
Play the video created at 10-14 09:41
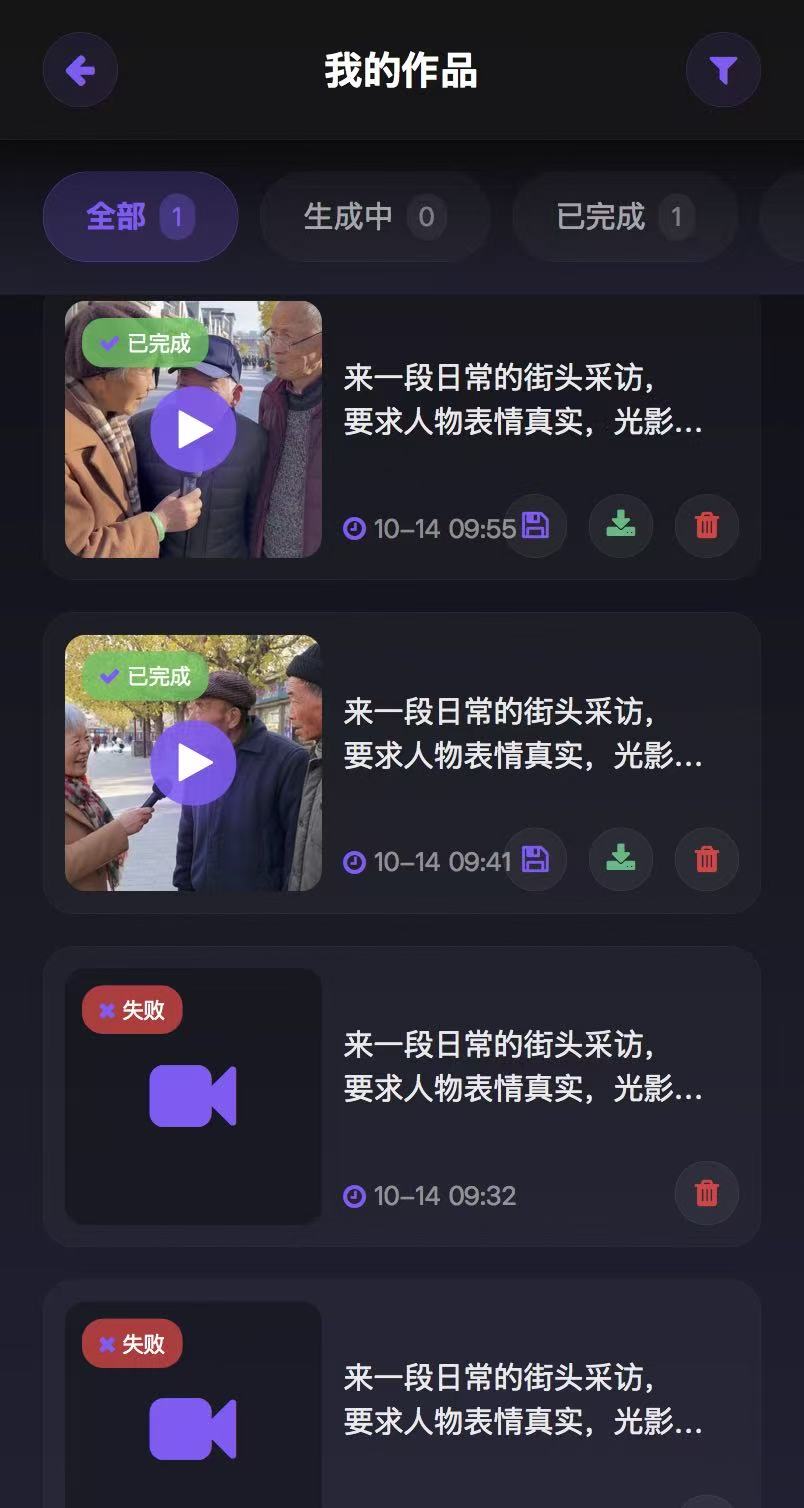193,763
